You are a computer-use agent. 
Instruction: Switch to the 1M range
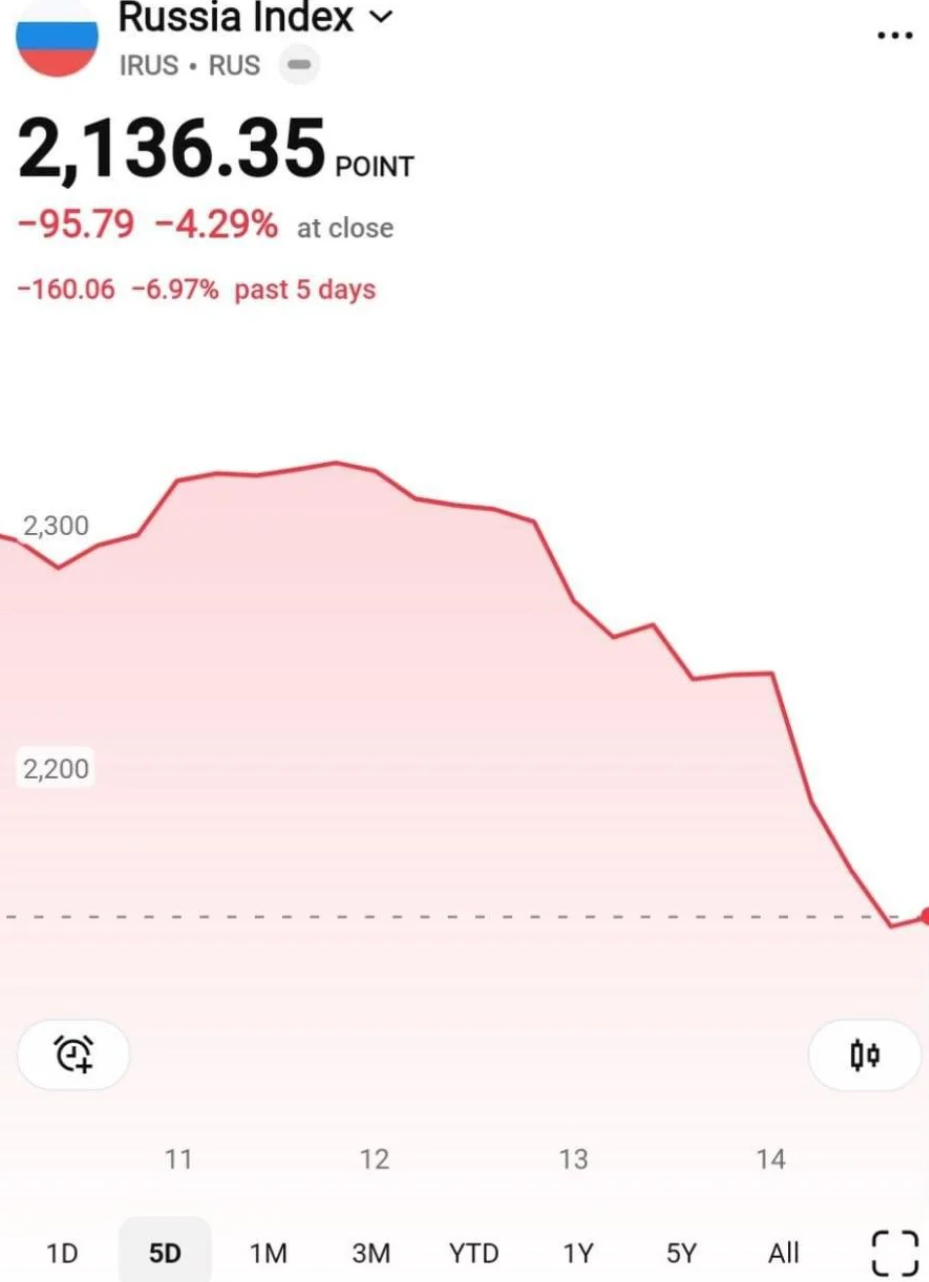268,1252
